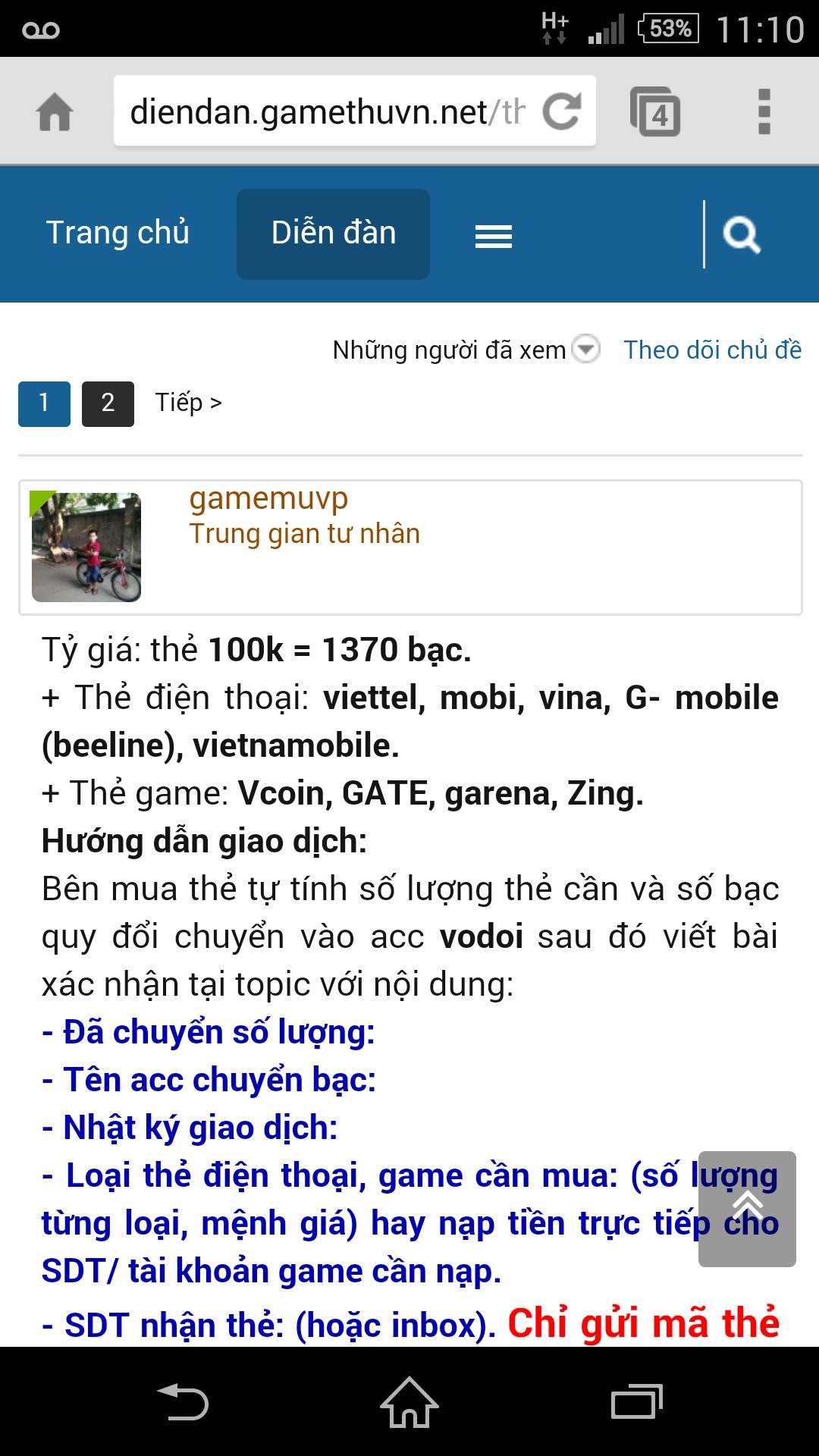The height and width of the screenshot is (1456, 819).
Task: Tap gamemuvp's avatar picture
Action: [x=86, y=547]
